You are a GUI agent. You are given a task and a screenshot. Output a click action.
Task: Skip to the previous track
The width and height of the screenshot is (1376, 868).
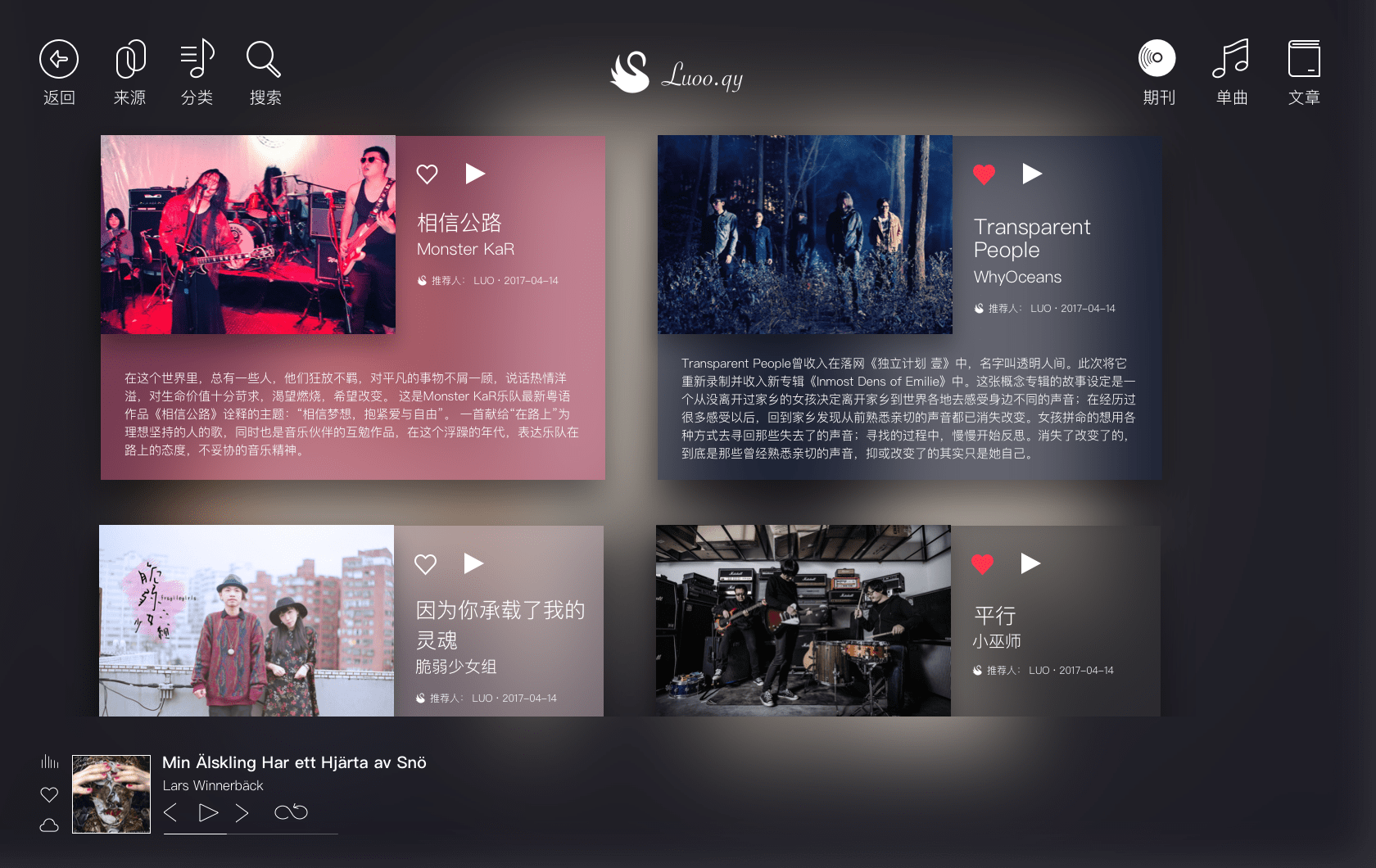point(170,812)
